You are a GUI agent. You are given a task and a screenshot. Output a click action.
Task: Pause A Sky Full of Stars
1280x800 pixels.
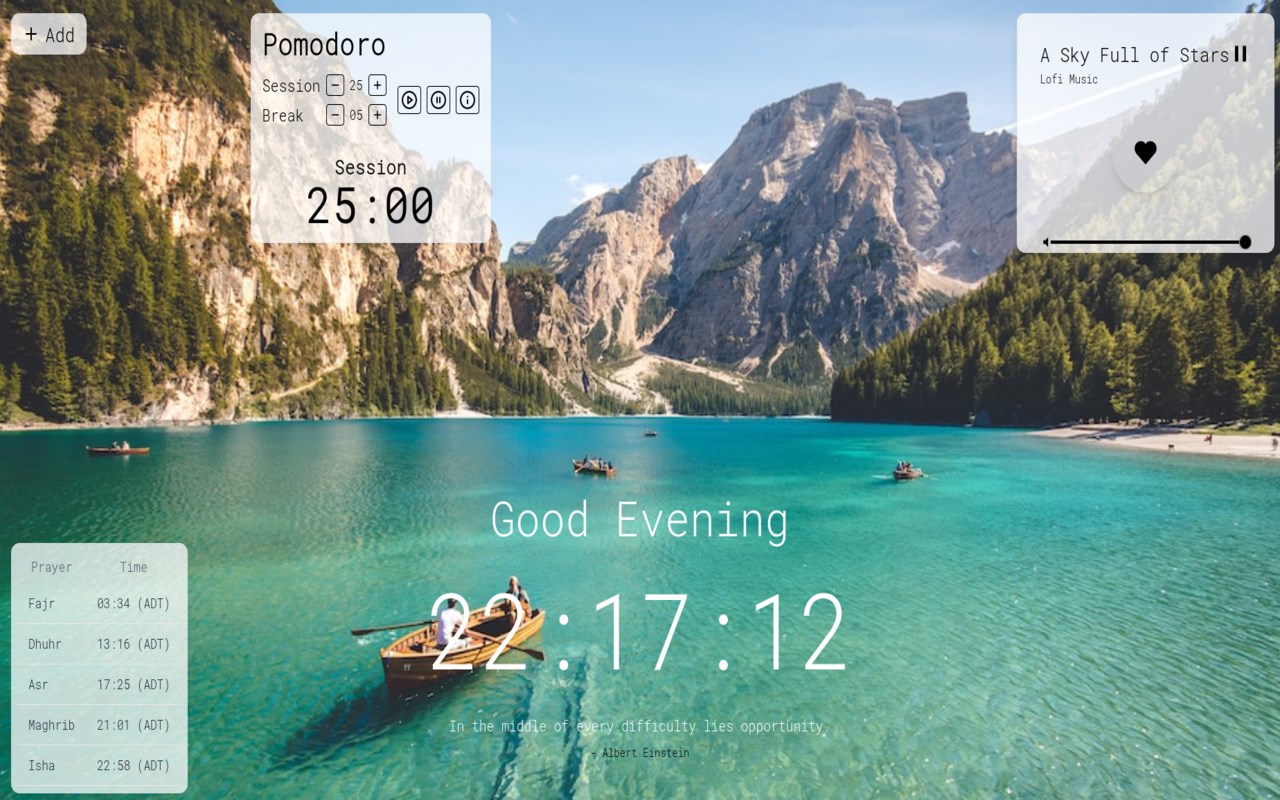(x=1240, y=54)
